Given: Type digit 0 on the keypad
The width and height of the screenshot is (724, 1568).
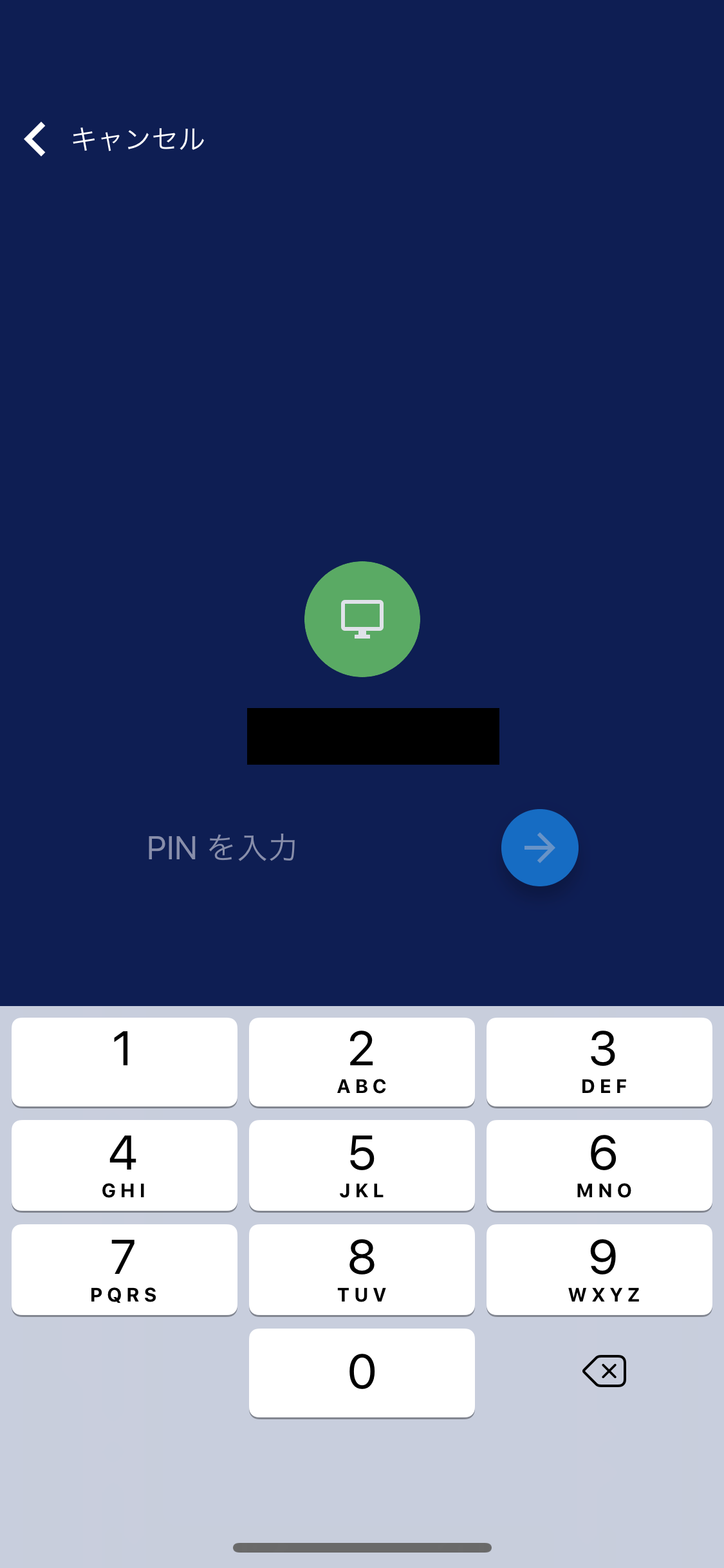Looking at the screenshot, I should tap(362, 1373).
